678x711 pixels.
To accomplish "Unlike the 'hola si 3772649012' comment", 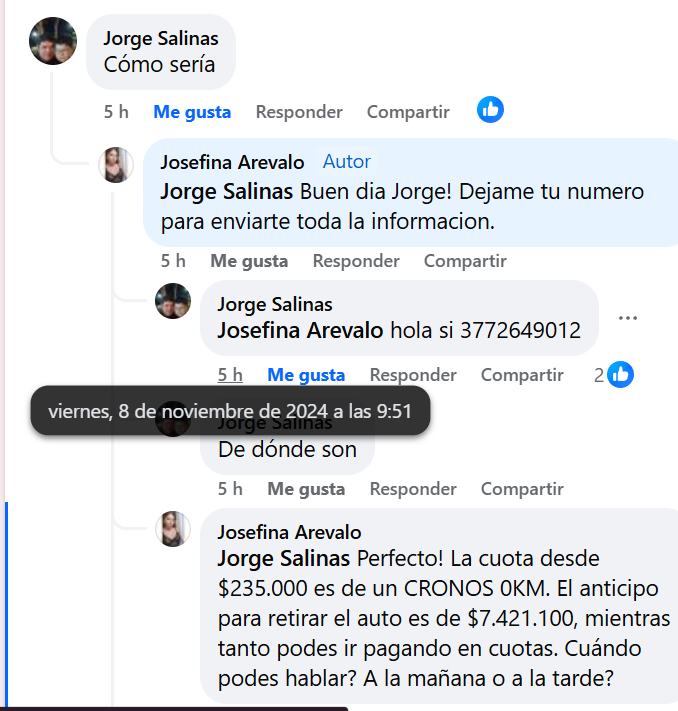I will [x=305, y=375].
